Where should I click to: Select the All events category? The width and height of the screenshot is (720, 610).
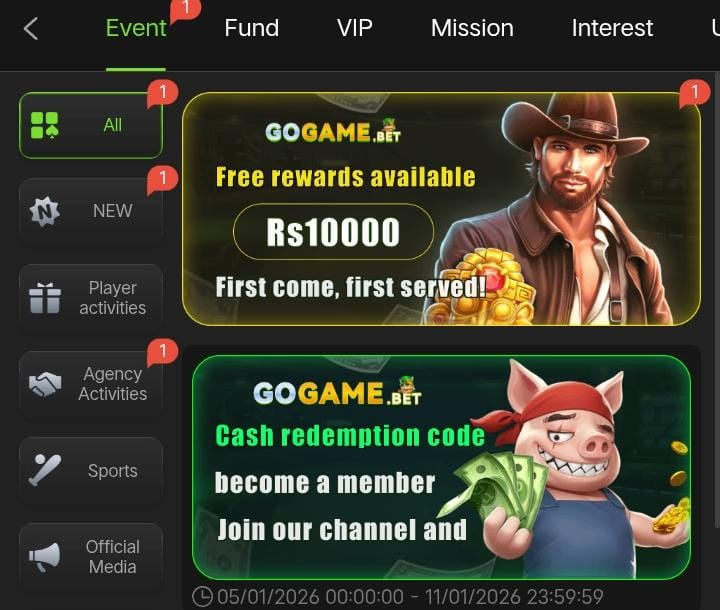[x=91, y=125]
